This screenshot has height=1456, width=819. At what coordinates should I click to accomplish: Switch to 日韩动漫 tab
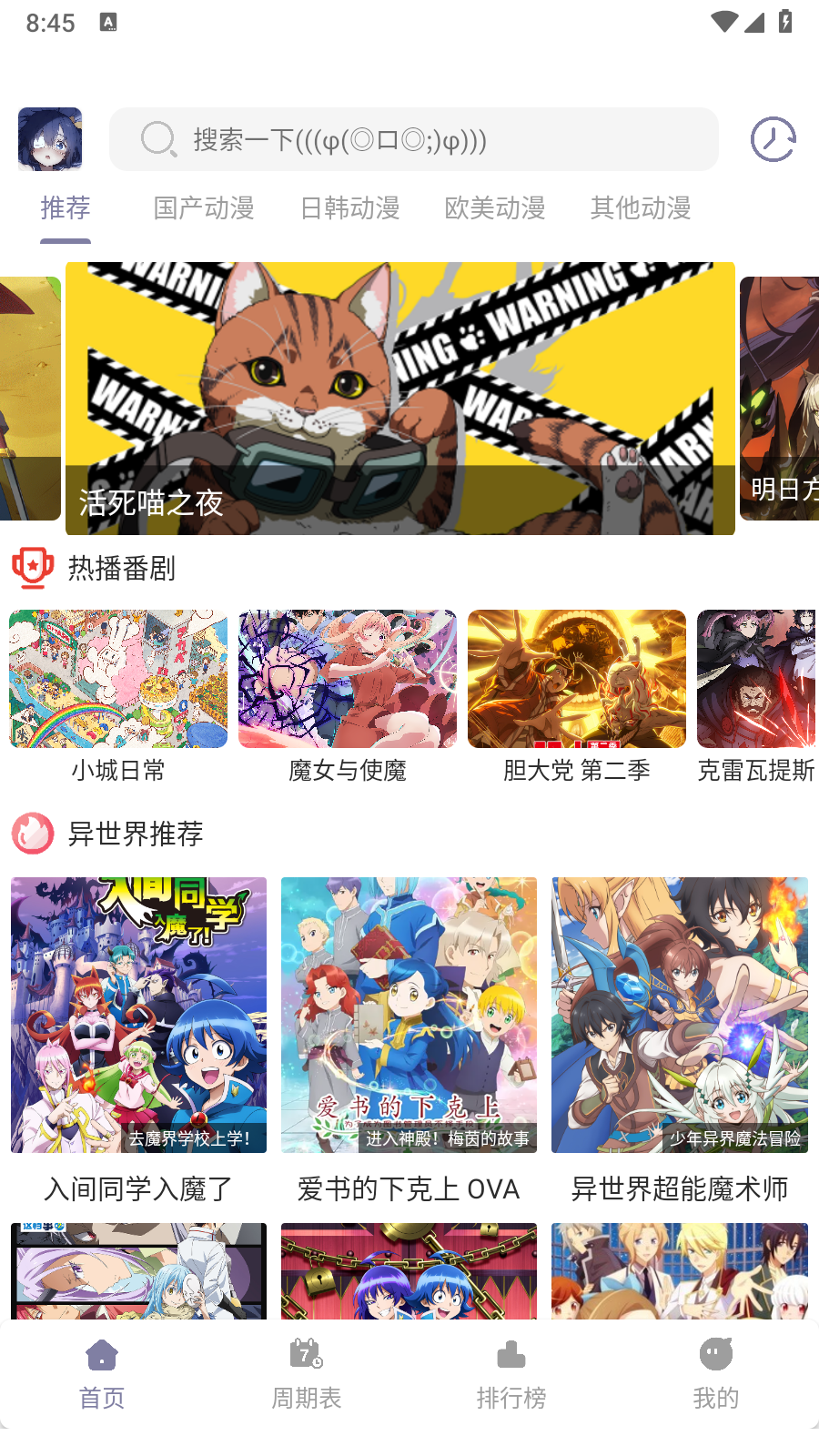[x=350, y=208]
